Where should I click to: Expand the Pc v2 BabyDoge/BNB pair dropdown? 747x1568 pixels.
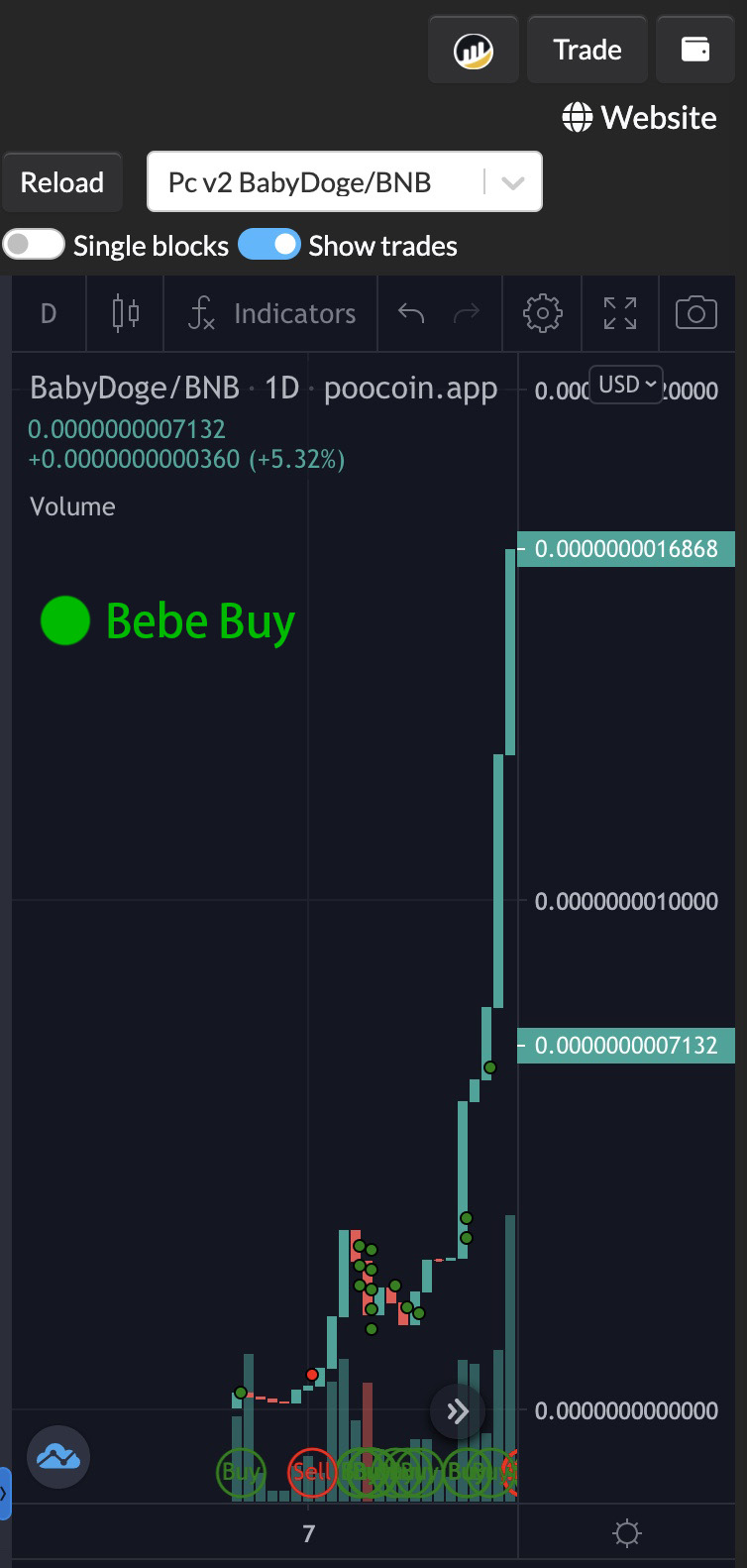(512, 182)
